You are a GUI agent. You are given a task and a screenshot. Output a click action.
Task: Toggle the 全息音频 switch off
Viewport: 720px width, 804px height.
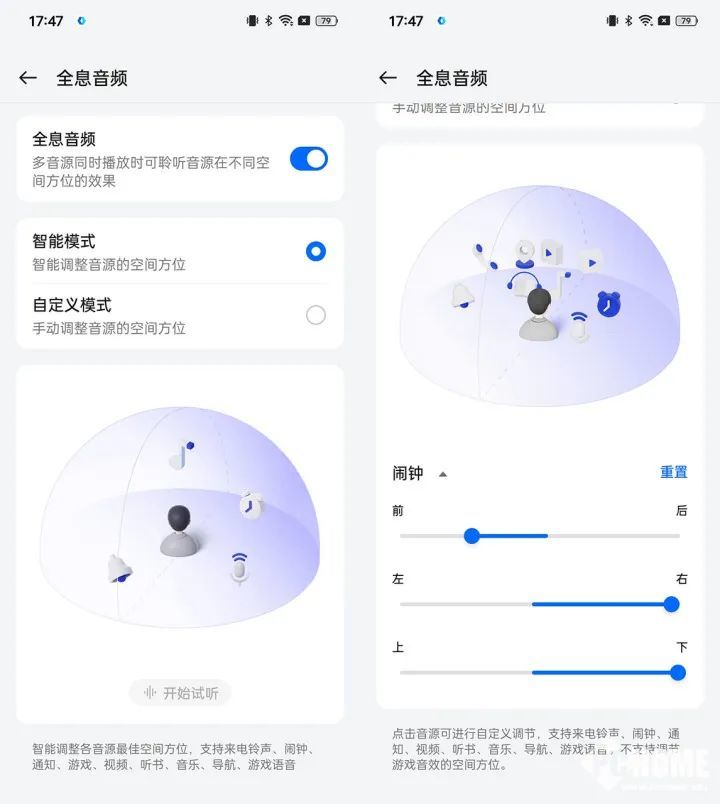[x=309, y=159]
